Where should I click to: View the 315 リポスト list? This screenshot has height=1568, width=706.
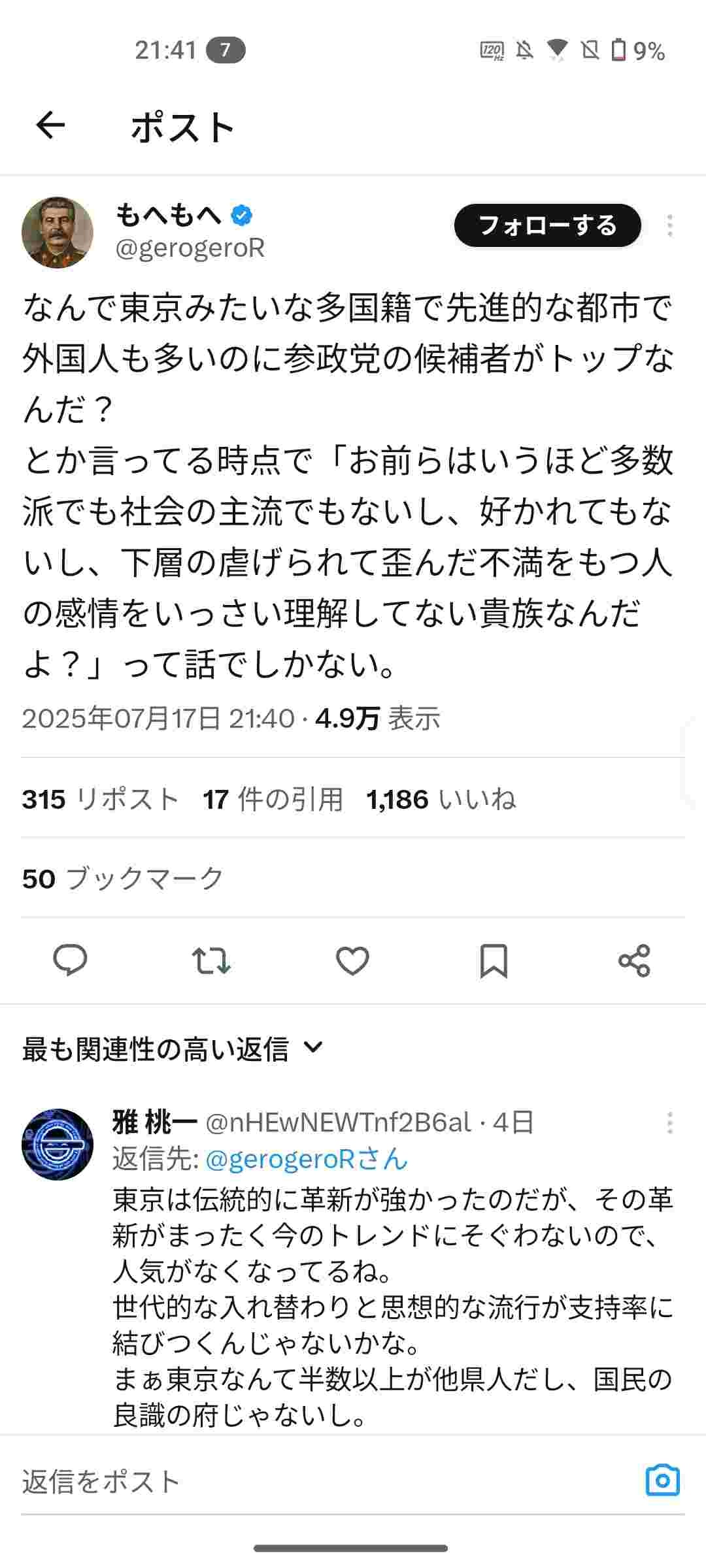pyautogui.click(x=101, y=799)
